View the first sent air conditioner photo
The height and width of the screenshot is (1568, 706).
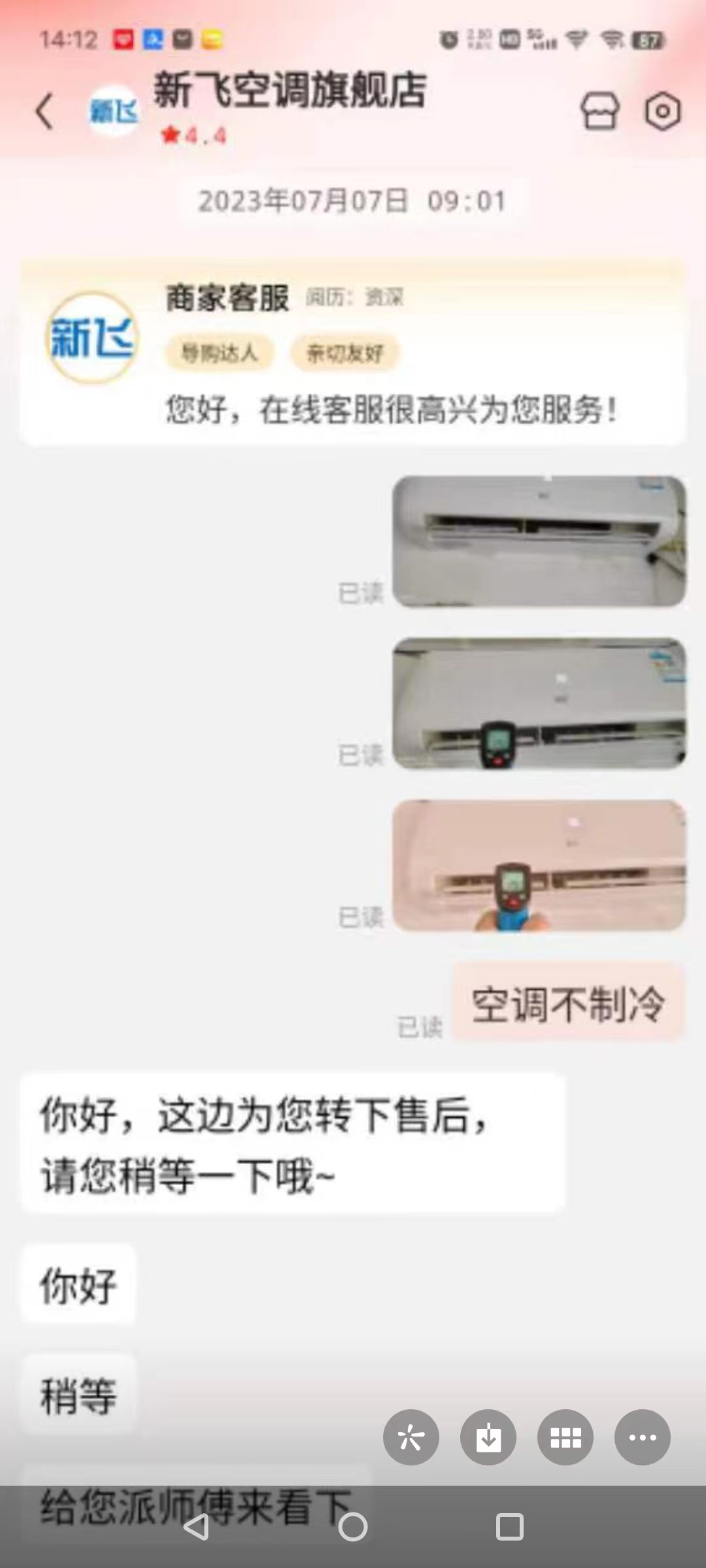539,542
